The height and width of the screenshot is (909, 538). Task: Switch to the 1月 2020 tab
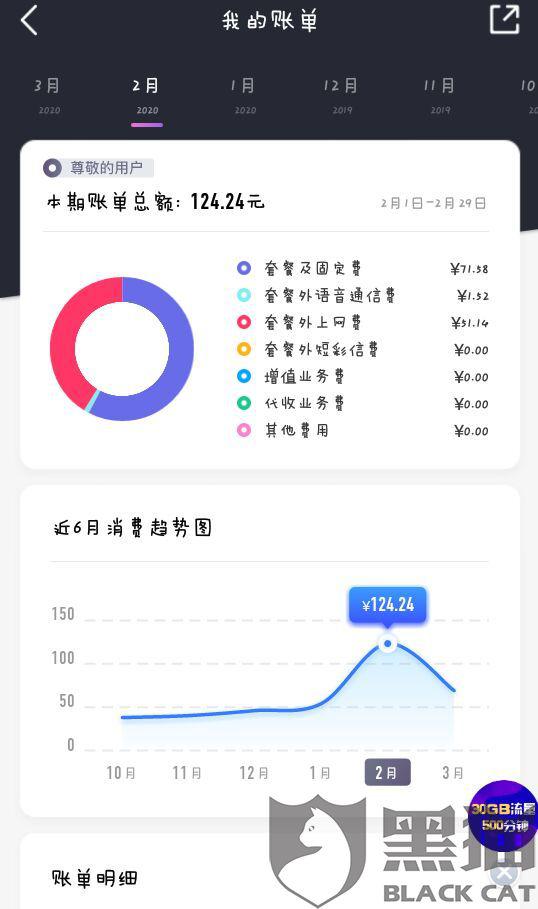244,96
